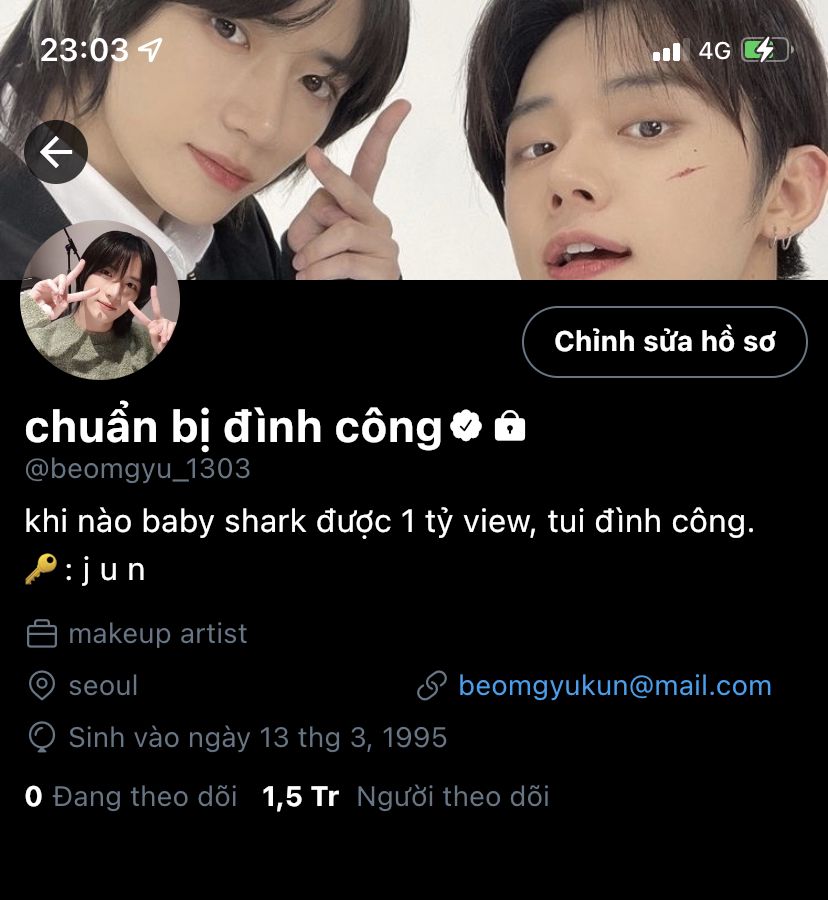This screenshot has width=828, height=900.
Task: Show the Người theo dõi list
Action: [406, 797]
